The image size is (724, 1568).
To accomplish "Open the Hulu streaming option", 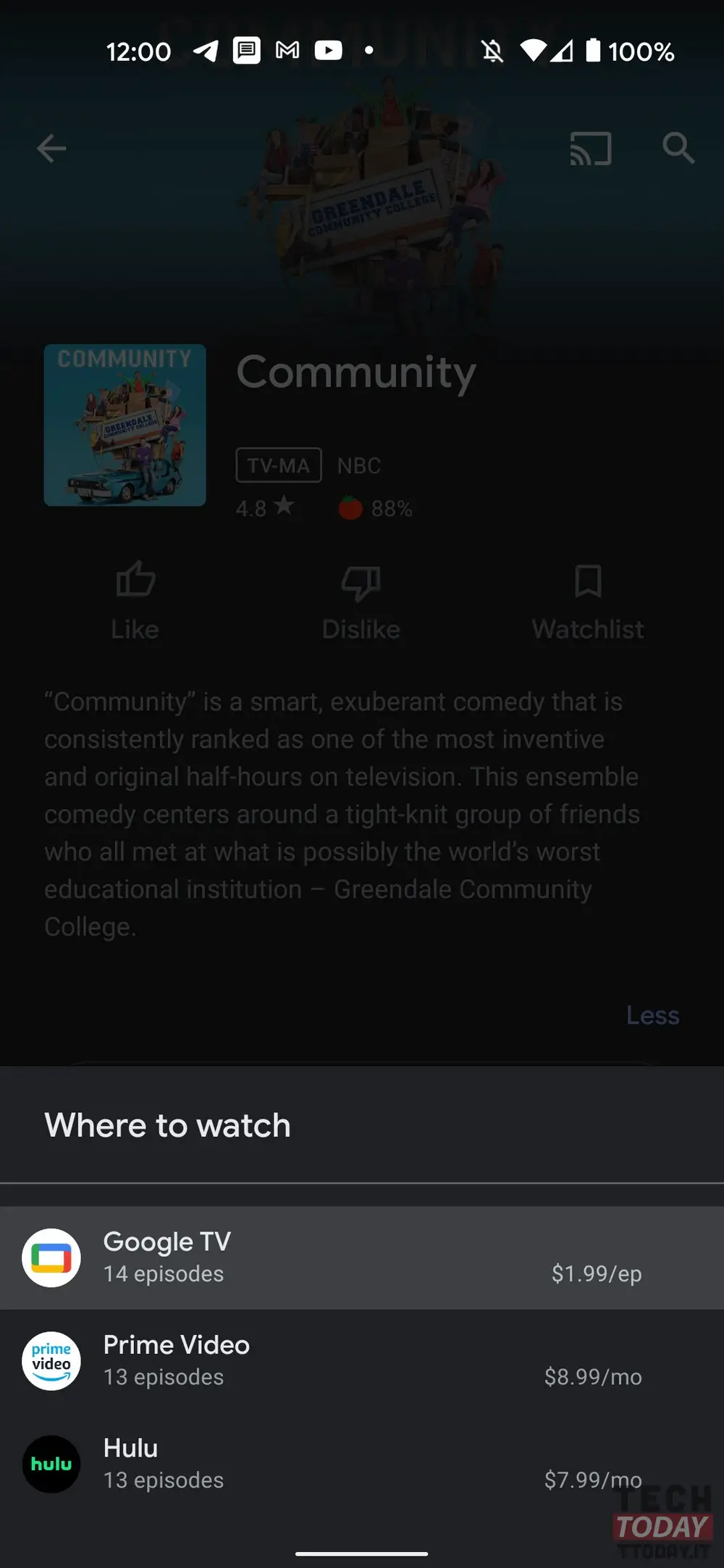I will point(362,1464).
